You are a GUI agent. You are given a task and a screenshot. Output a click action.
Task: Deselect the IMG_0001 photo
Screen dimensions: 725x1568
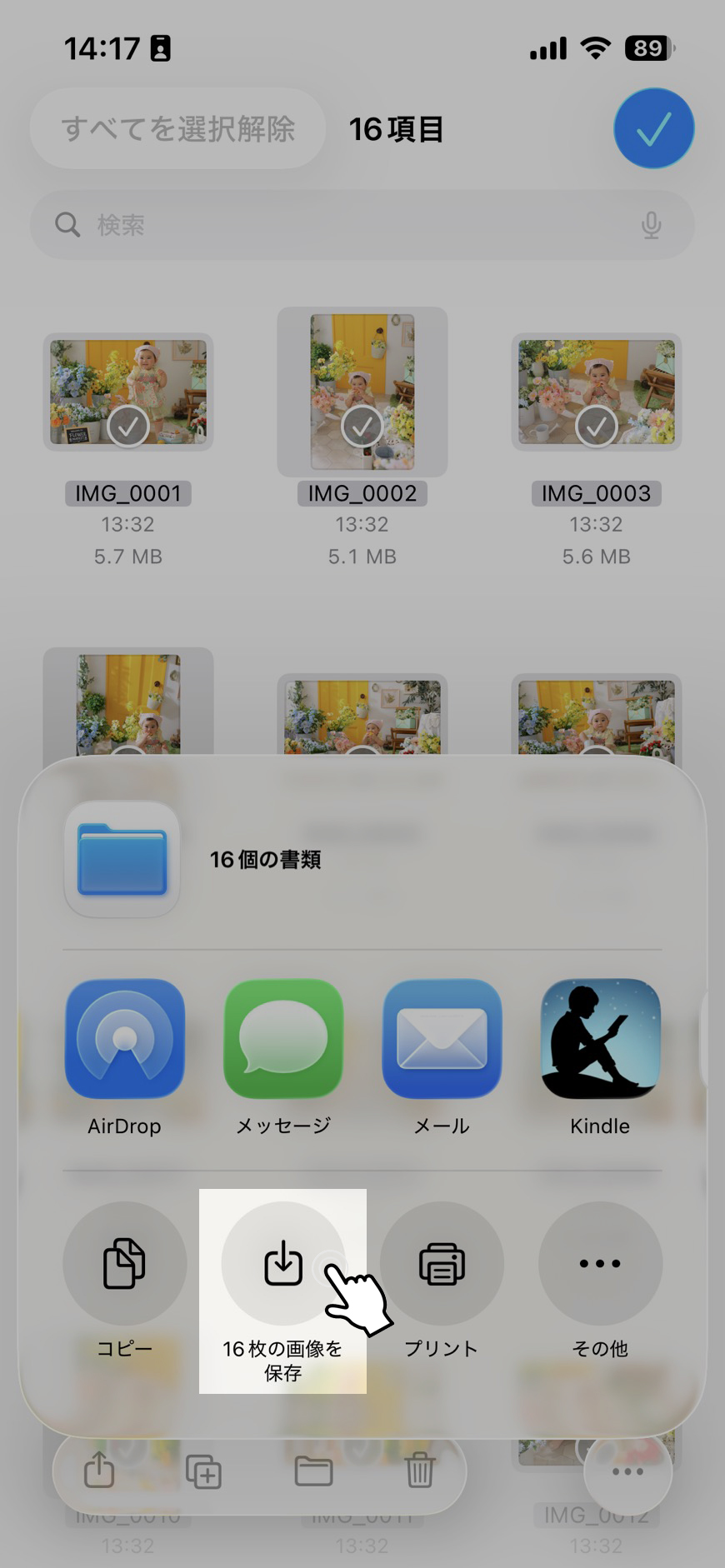128,392
